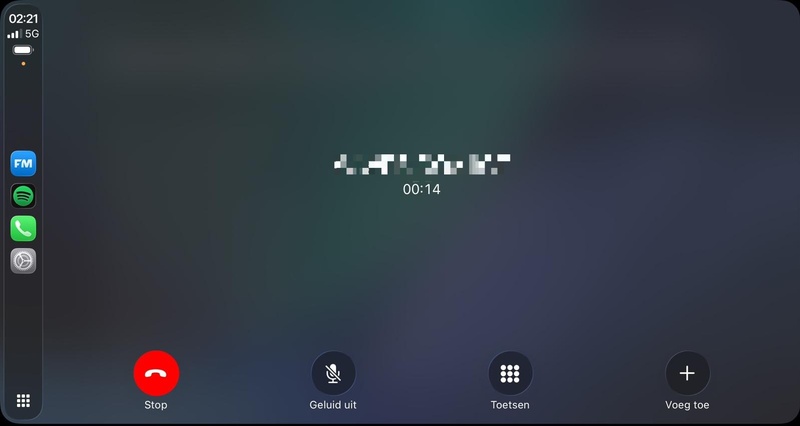
Task: Launch Spotify from the sidebar
Action: (x=23, y=196)
